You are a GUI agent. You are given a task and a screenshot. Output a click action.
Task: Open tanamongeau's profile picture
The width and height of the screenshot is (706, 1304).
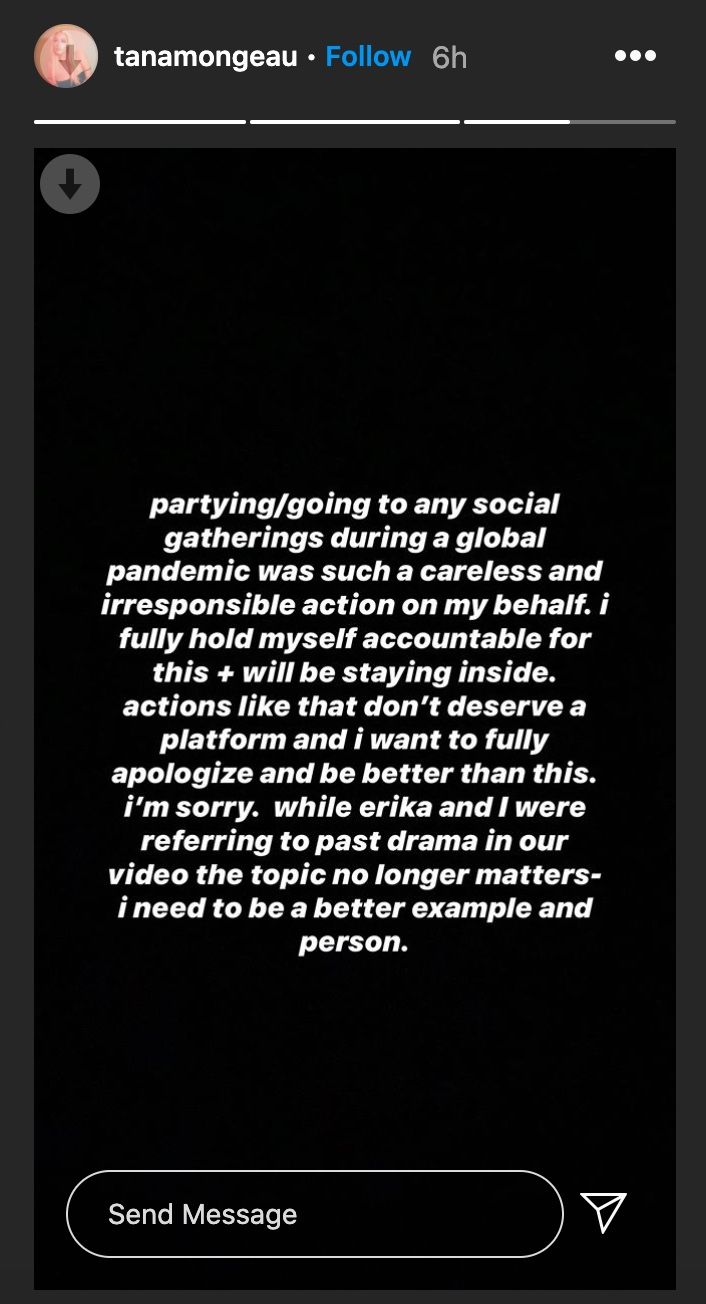(66, 56)
